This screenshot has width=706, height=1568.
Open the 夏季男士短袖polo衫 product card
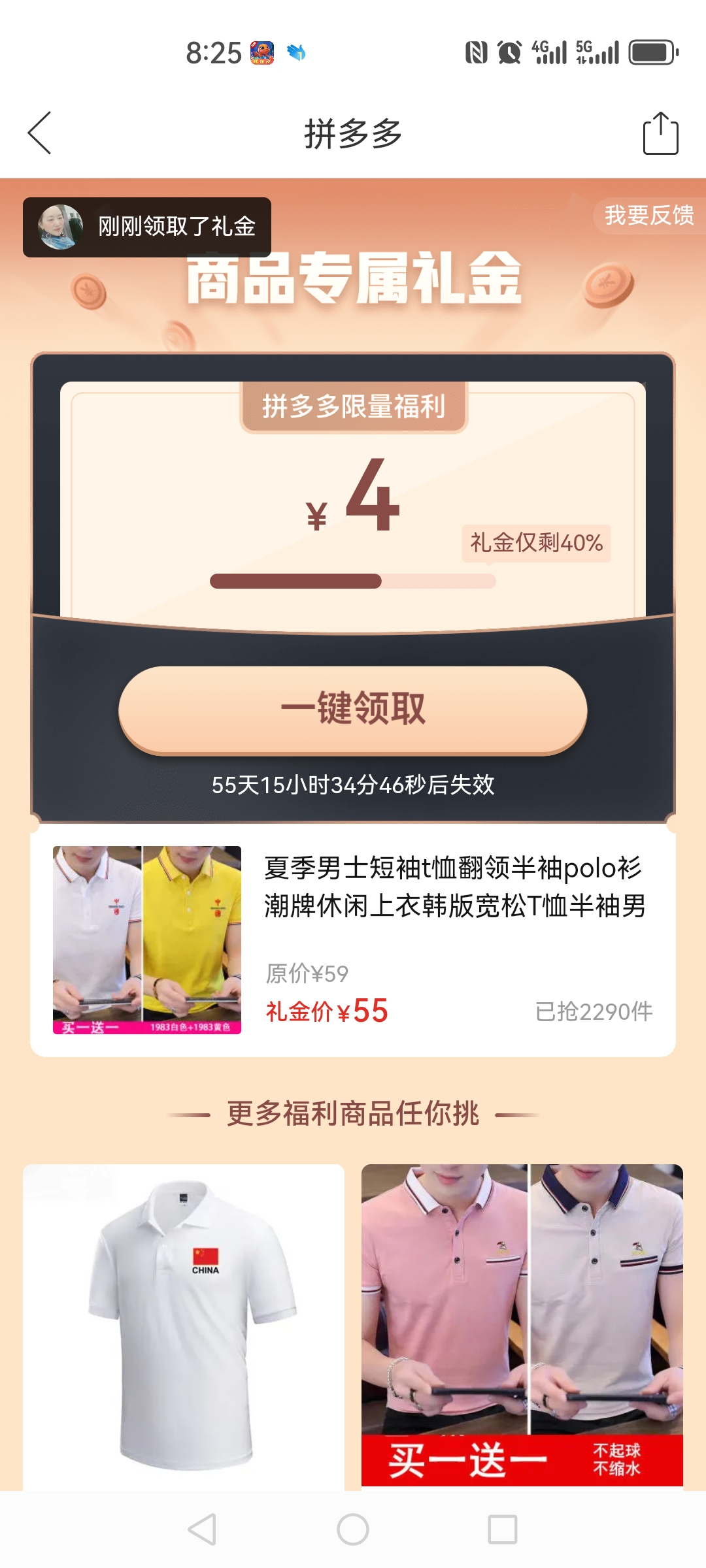point(353,939)
